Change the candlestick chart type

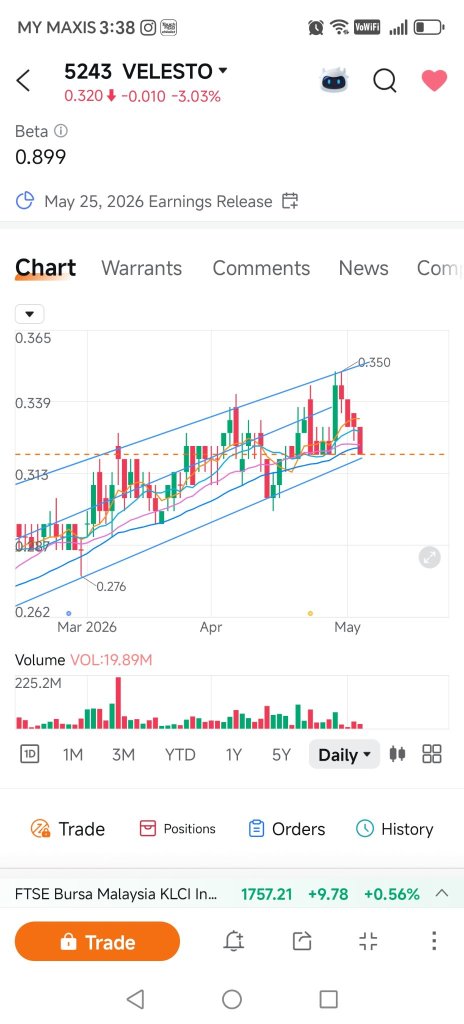[397, 754]
